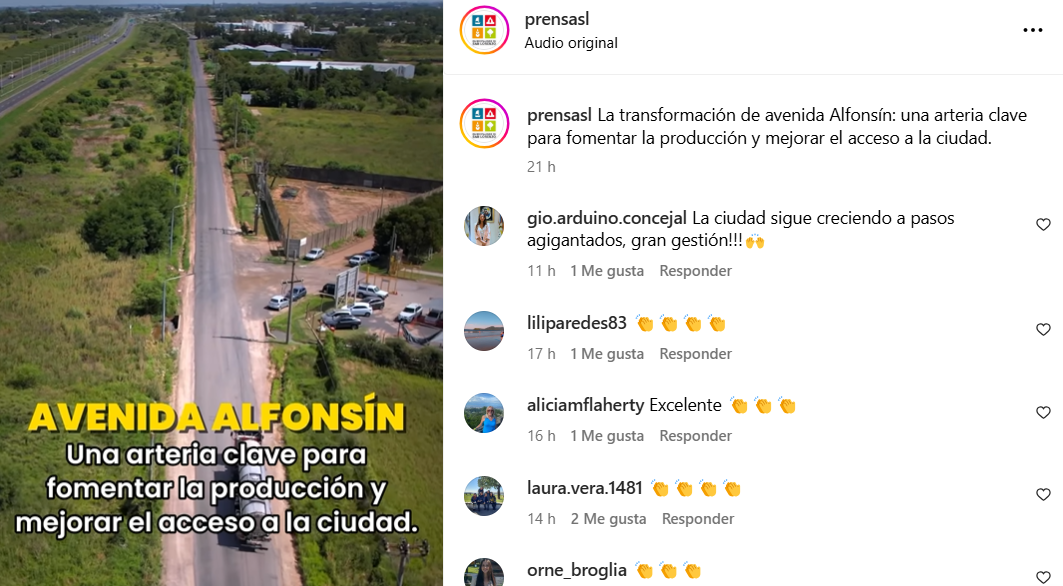Tap the Avenida Alfonsín video to pause
Screen dimensions: 1063x586
(221, 250)
